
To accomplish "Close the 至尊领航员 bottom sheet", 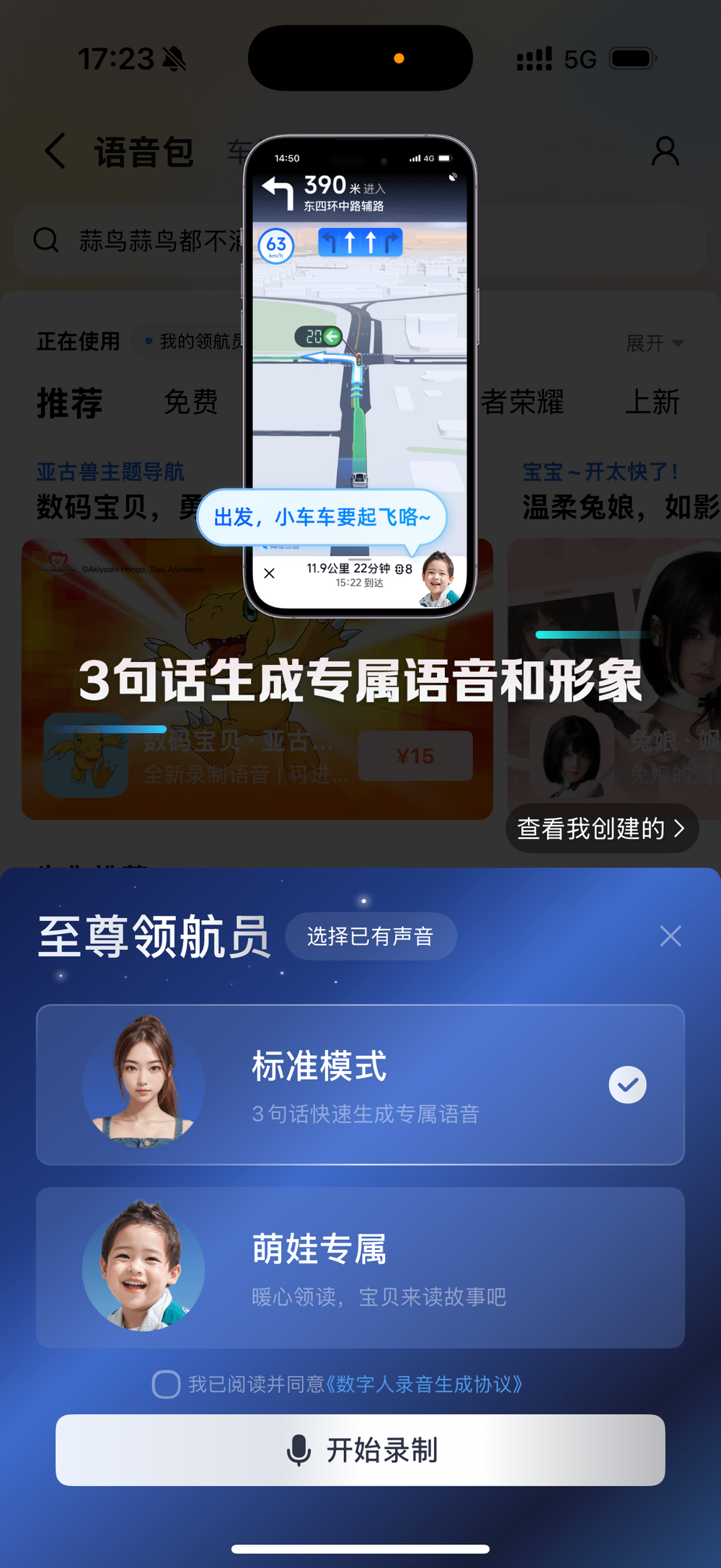I will pos(671,936).
